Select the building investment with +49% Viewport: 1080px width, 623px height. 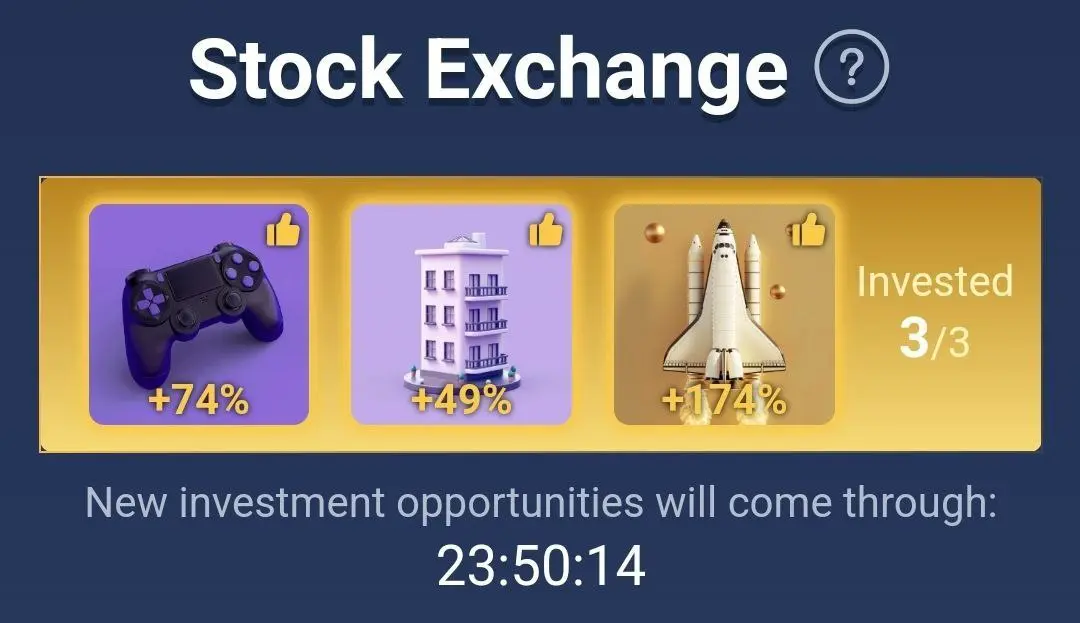[461, 314]
